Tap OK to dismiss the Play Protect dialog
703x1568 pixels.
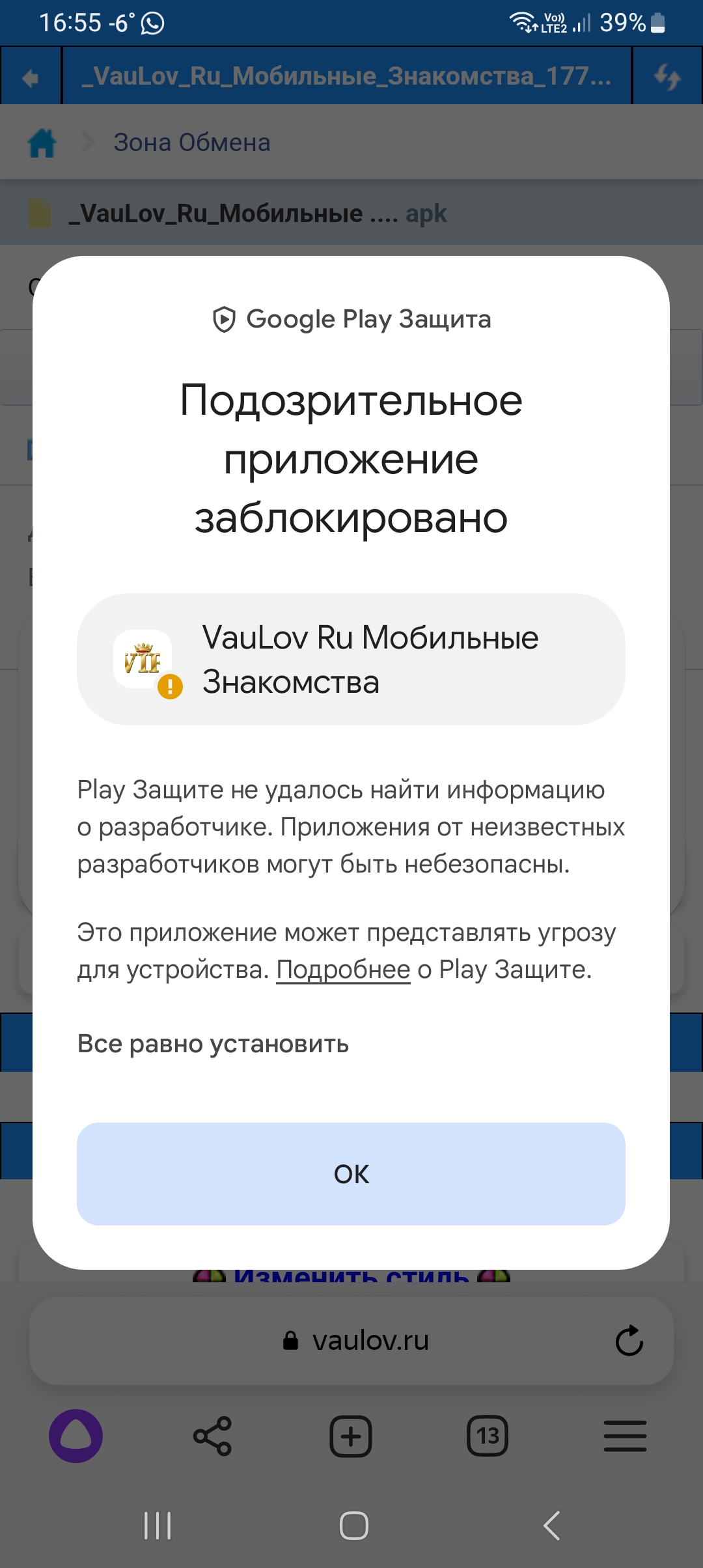click(x=351, y=1173)
